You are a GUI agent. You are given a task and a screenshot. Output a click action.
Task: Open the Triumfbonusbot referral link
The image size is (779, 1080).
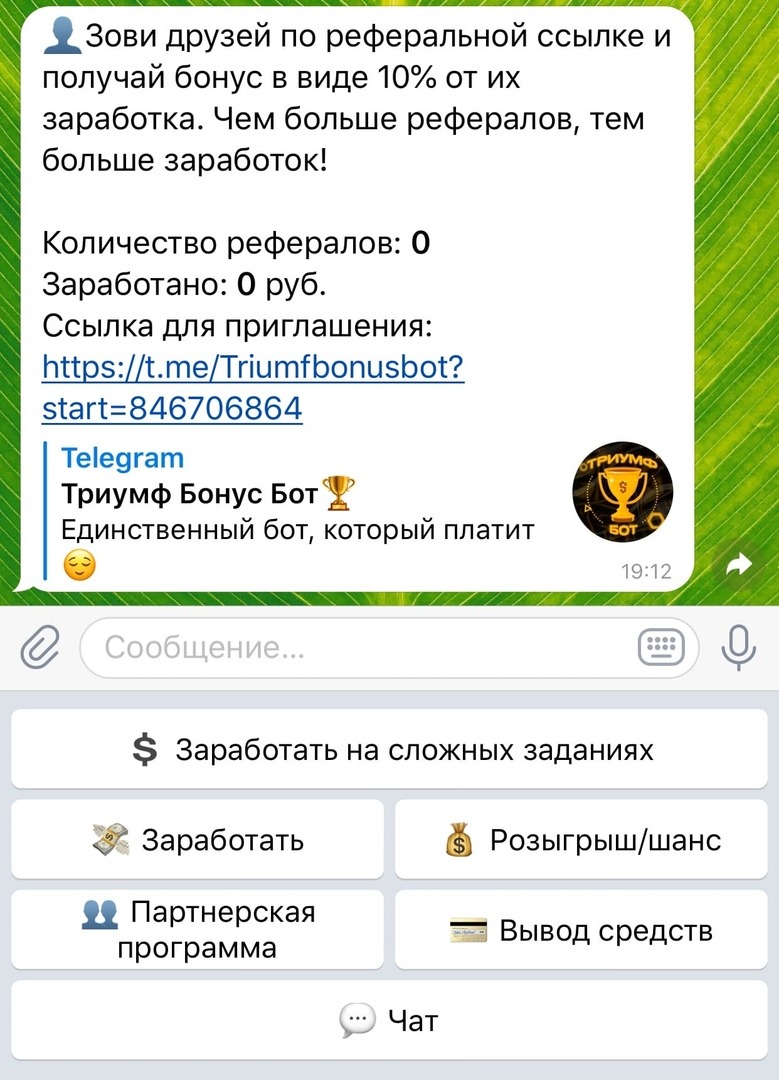coord(253,387)
